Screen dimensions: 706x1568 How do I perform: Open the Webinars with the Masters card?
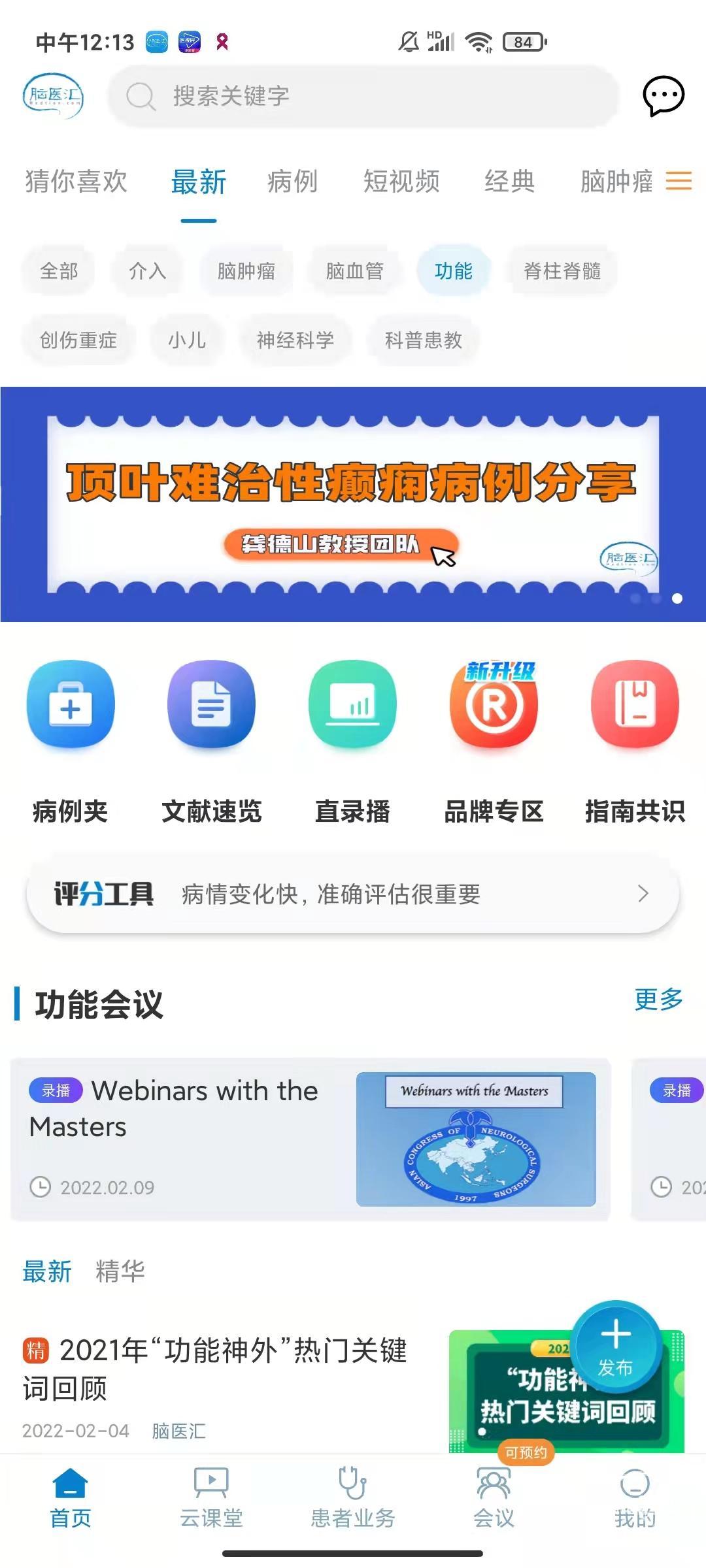coord(311,1139)
